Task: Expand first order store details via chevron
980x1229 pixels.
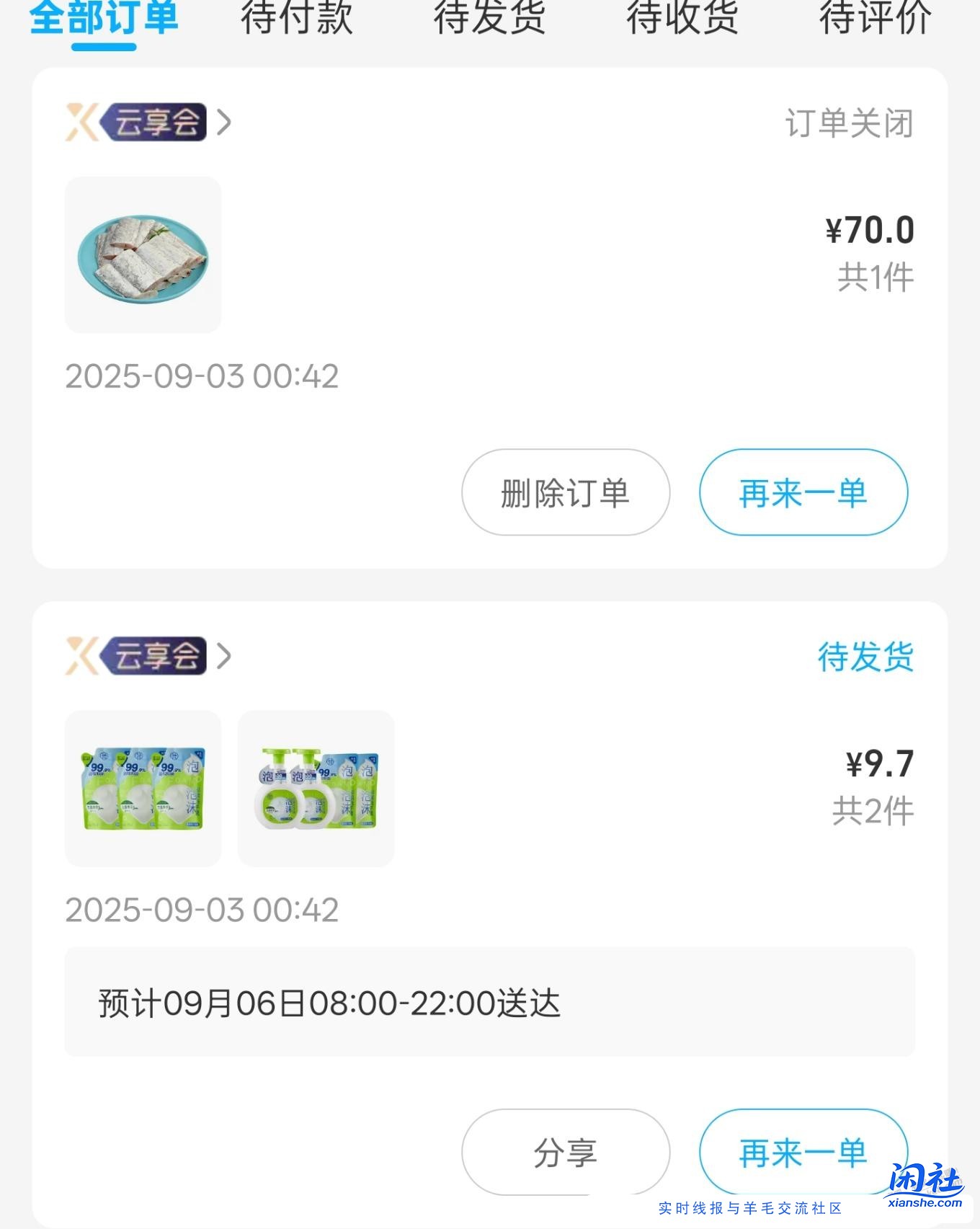Action: click(225, 123)
